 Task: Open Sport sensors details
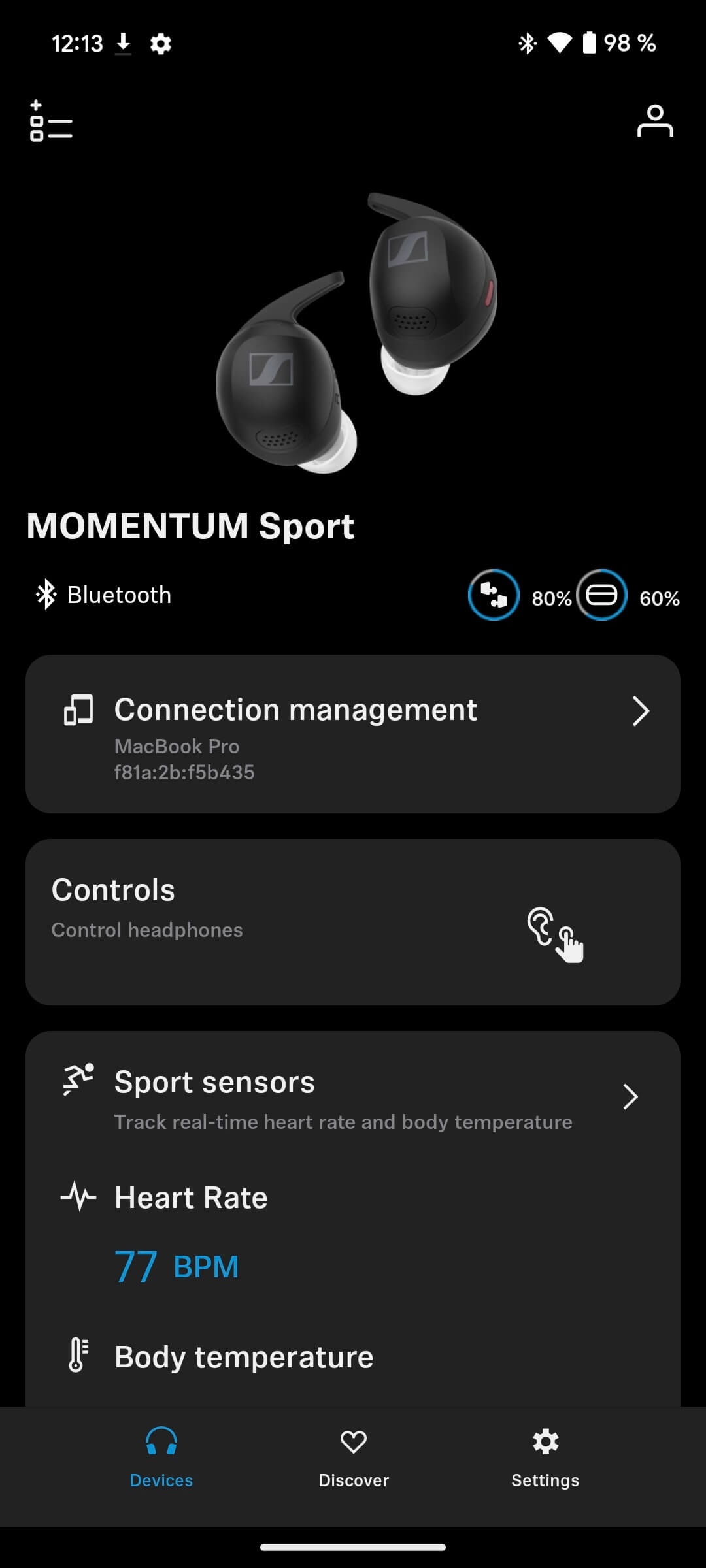(x=353, y=1098)
